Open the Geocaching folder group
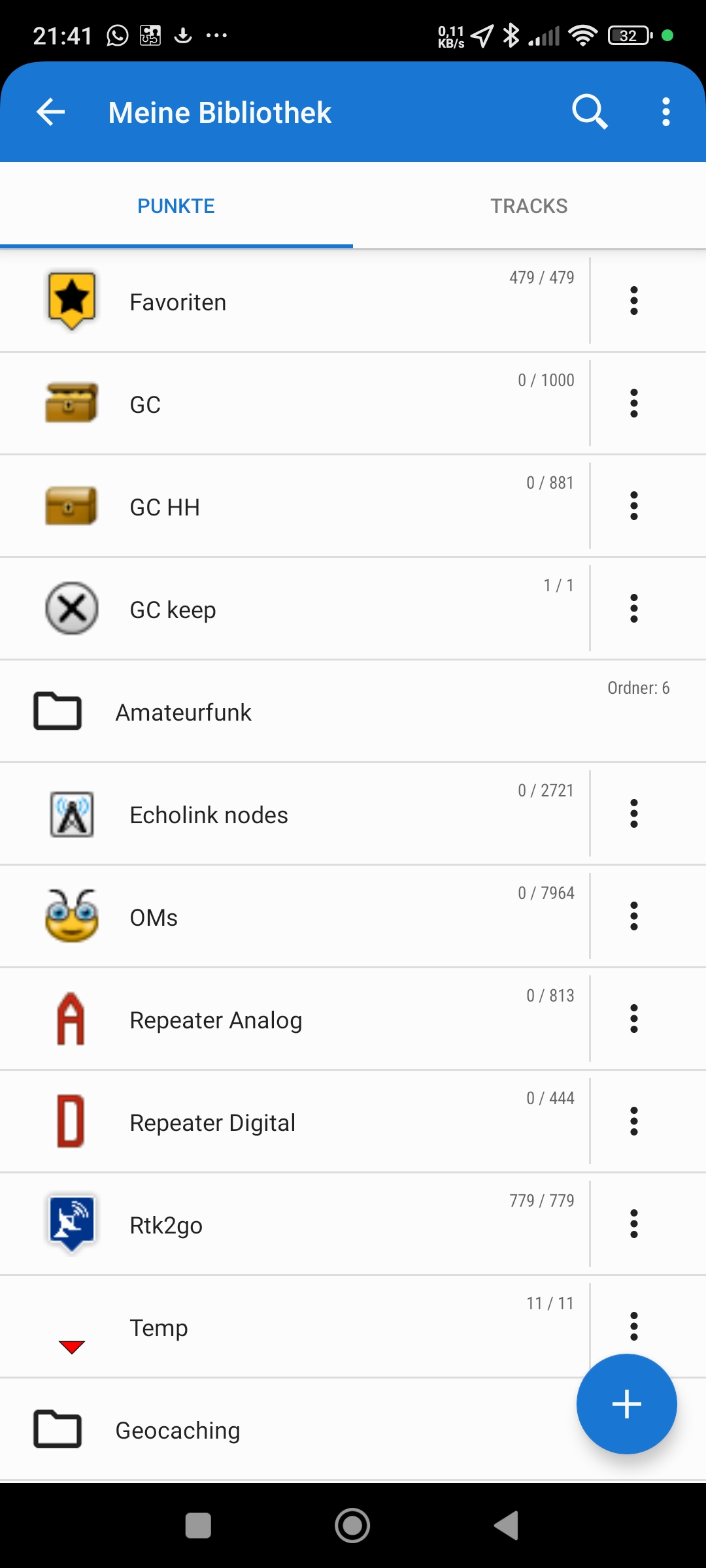Image resolution: width=706 pixels, height=1568 pixels. [x=261, y=1430]
